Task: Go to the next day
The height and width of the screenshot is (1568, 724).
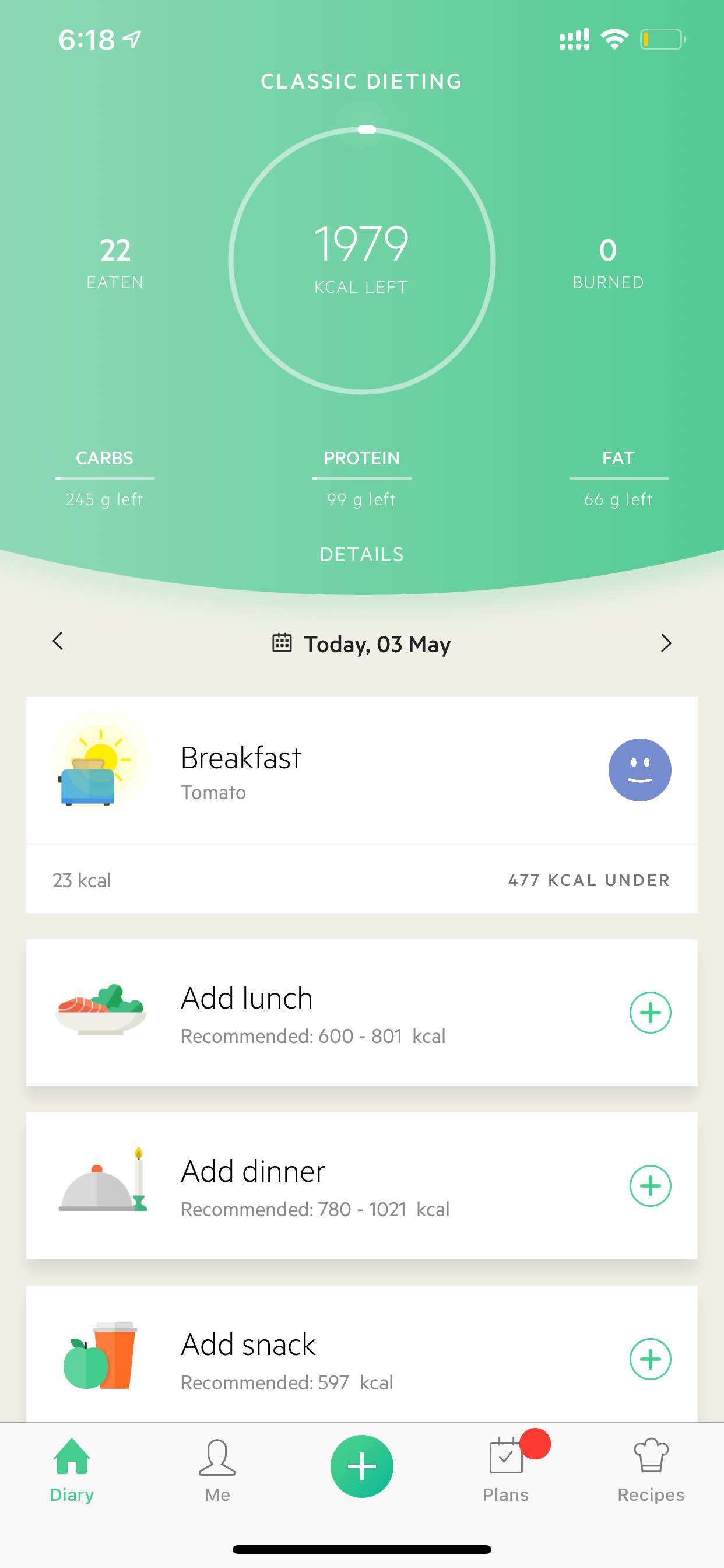Action: (x=666, y=643)
